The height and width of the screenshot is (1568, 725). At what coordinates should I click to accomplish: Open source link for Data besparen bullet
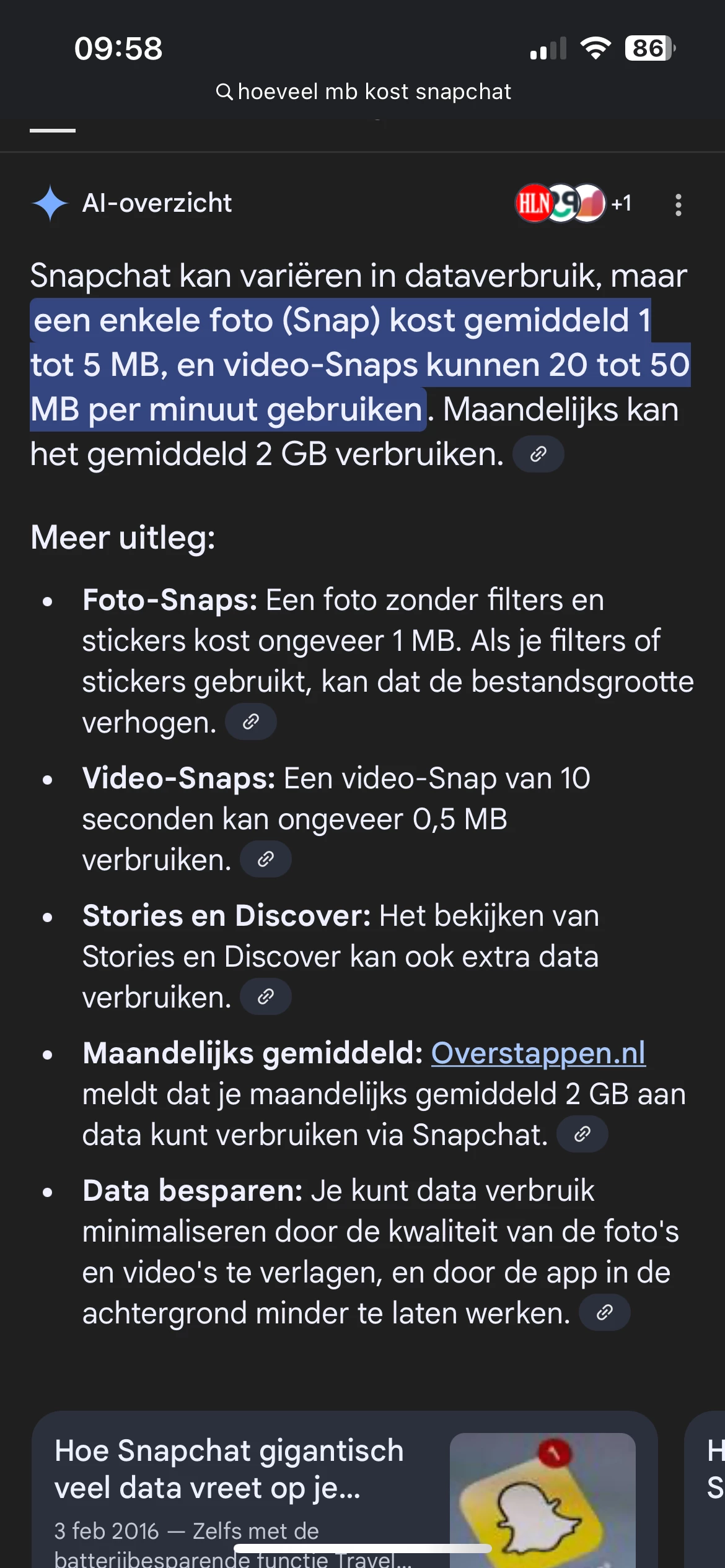pos(604,1313)
